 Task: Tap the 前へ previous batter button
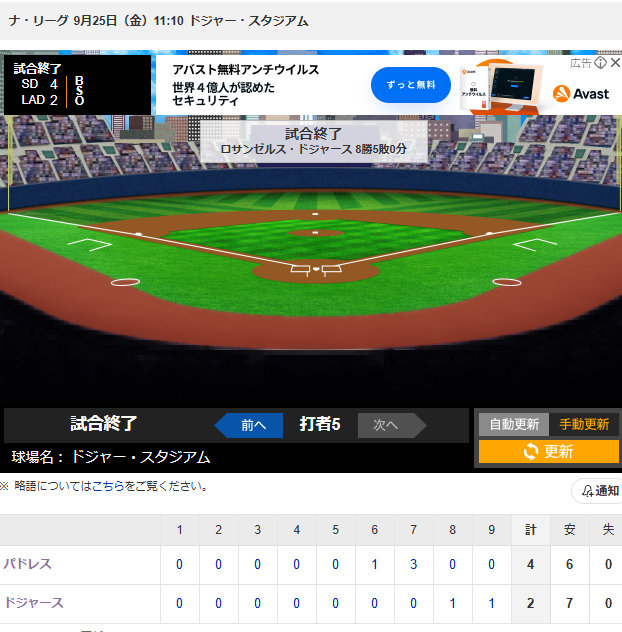pos(249,425)
